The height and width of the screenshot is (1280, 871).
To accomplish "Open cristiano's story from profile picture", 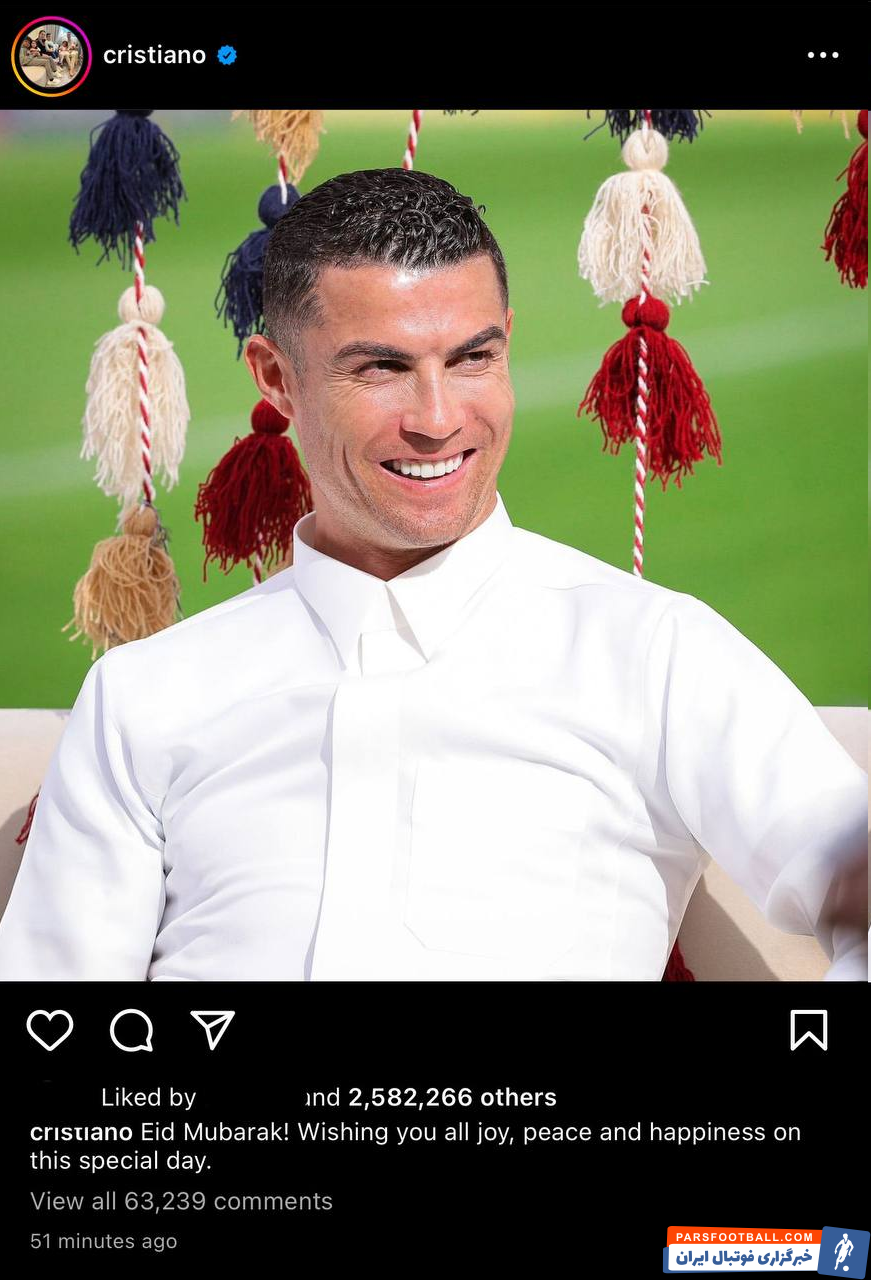I will (x=51, y=56).
